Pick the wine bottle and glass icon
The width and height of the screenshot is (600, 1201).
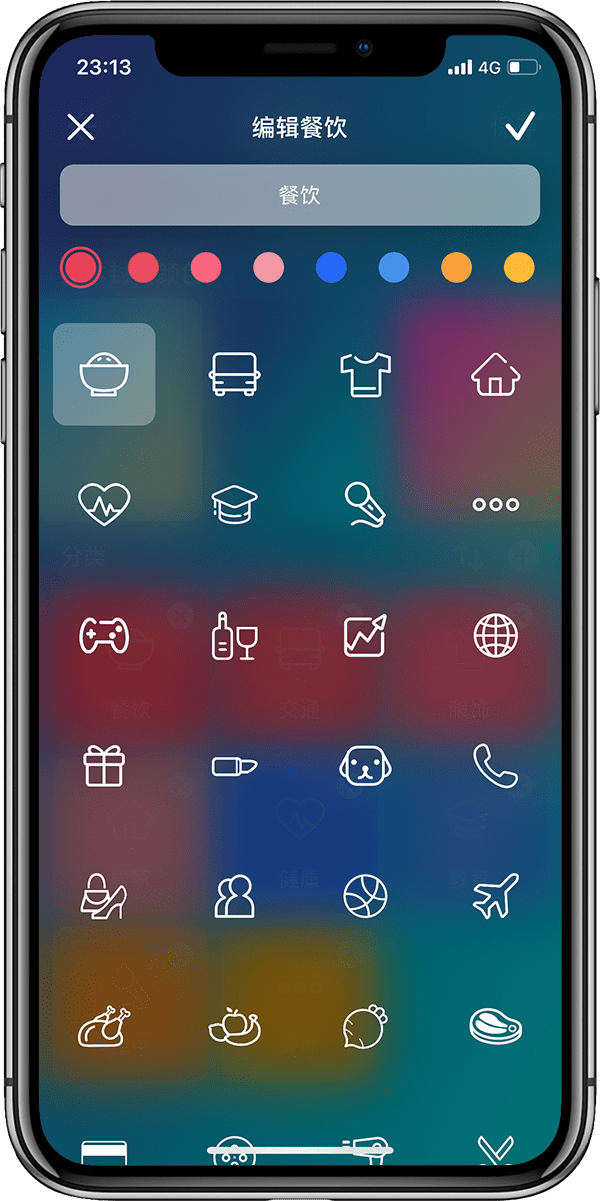point(235,635)
